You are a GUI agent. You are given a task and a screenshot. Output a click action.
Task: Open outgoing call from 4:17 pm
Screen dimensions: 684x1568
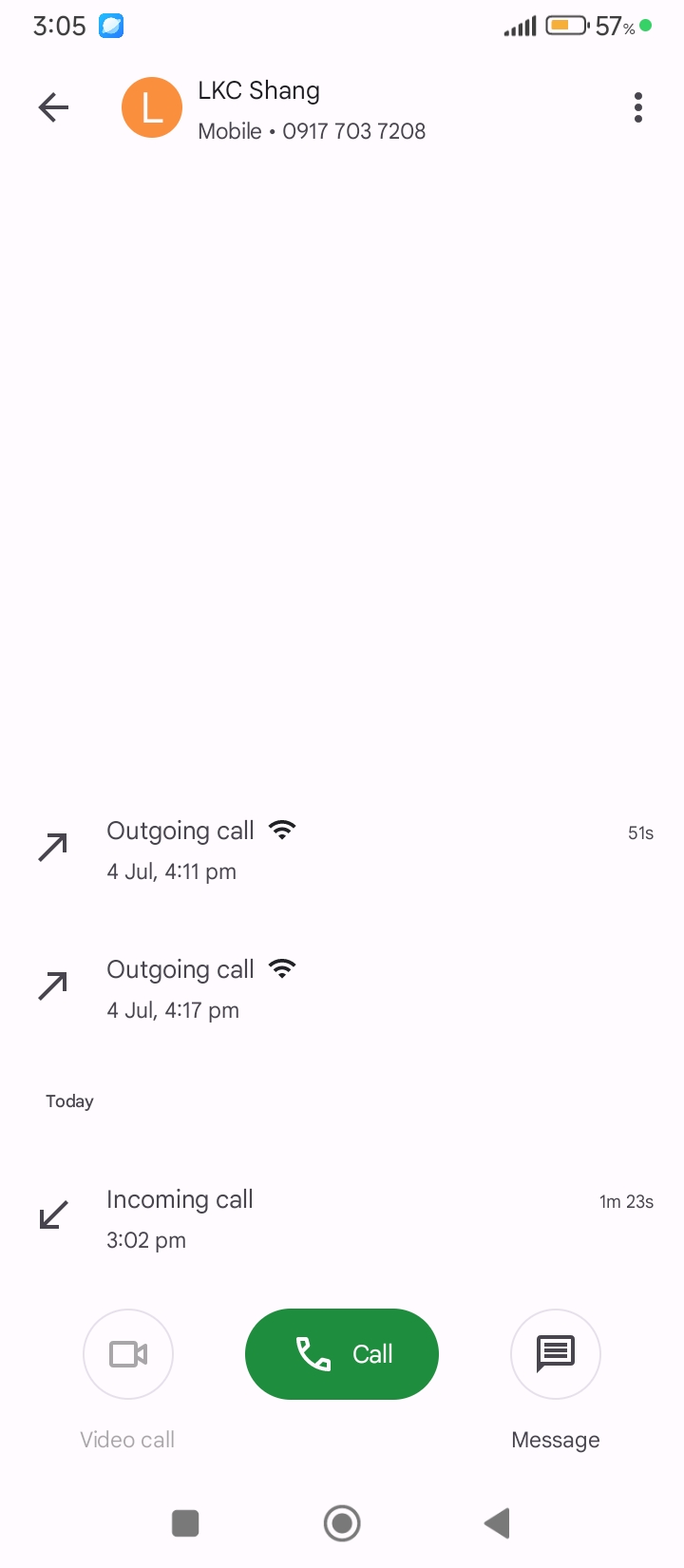(342, 988)
